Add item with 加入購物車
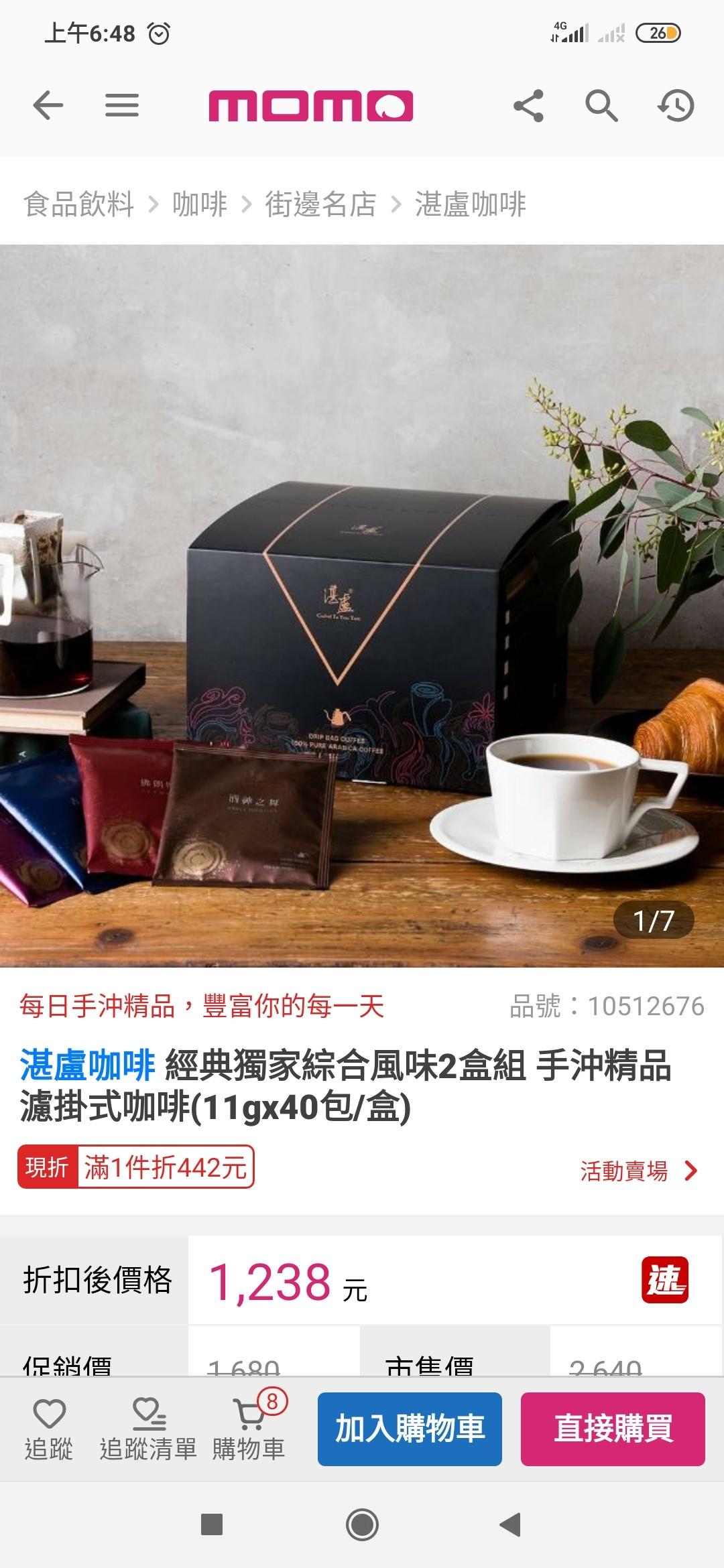 pyautogui.click(x=410, y=1429)
